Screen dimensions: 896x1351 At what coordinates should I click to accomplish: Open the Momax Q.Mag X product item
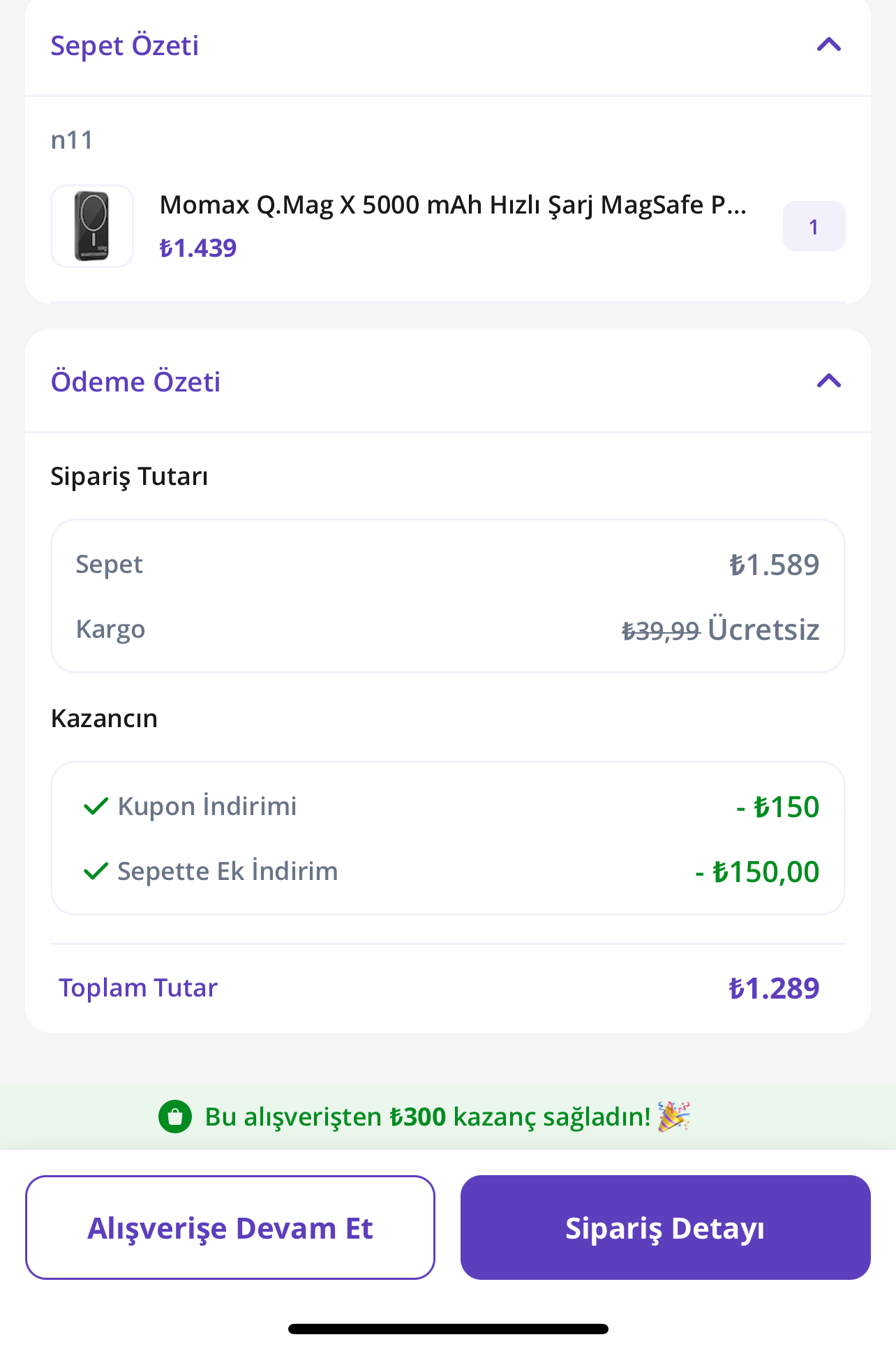tap(452, 205)
